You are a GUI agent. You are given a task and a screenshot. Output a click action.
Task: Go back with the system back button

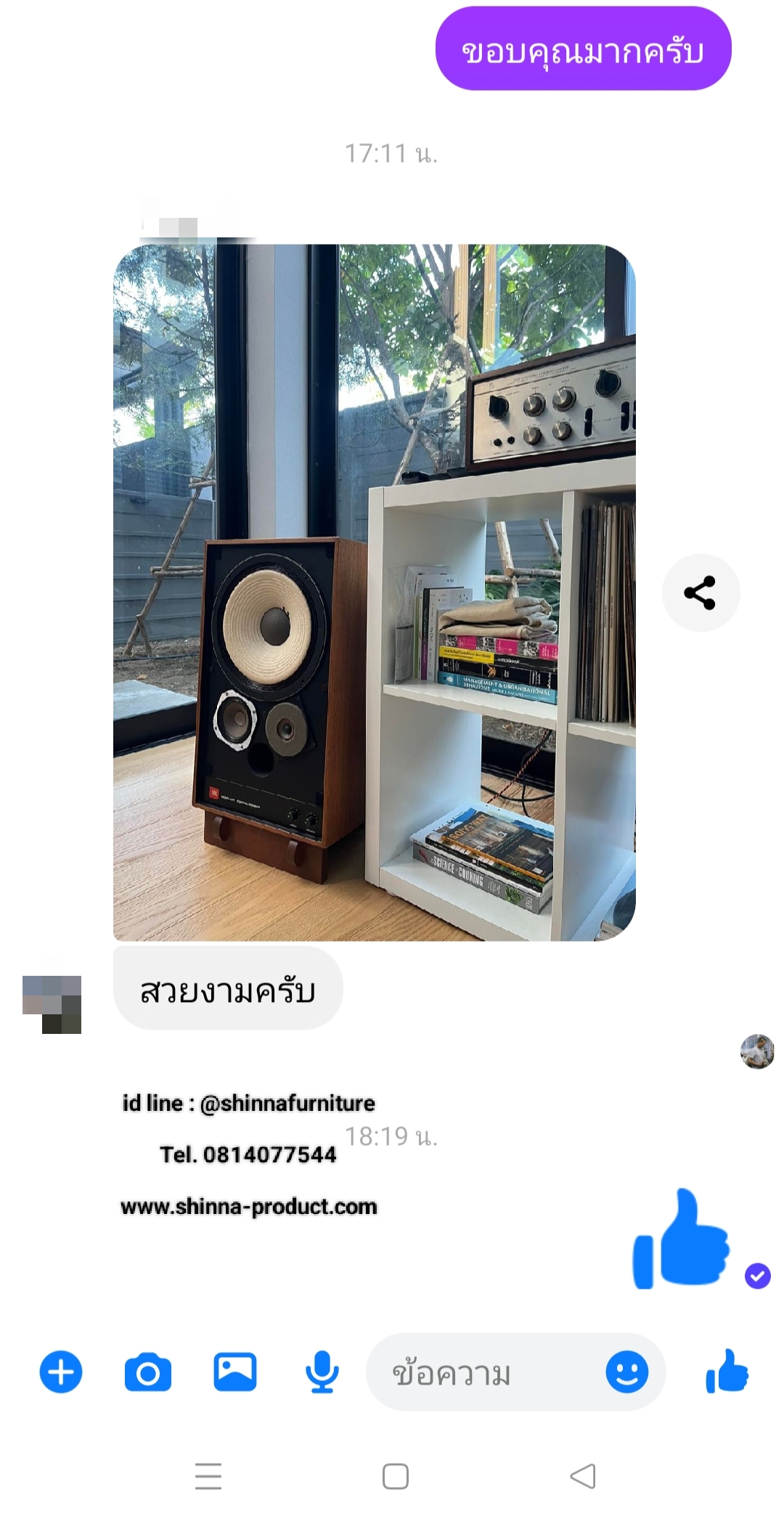(583, 1476)
